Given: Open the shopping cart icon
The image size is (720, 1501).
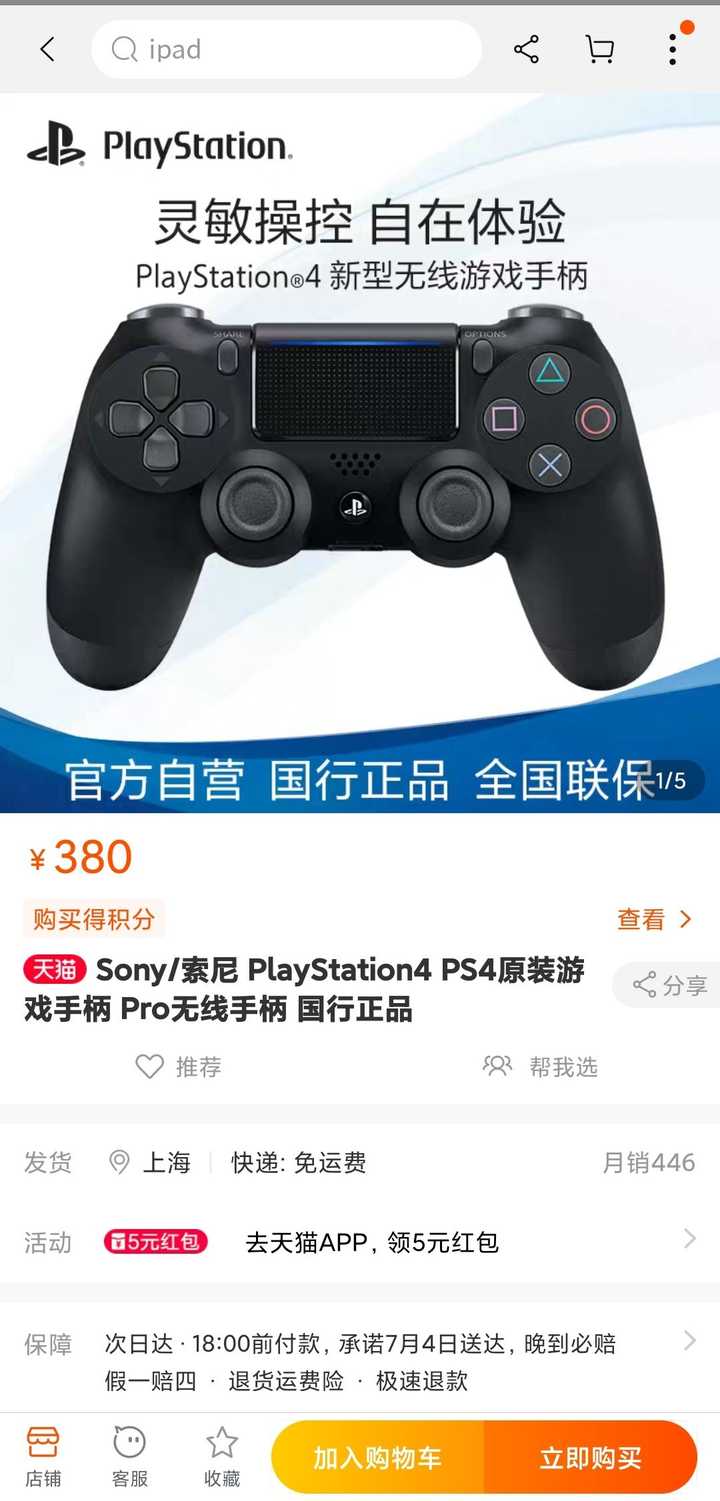Looking at the screenshot, I should click(599, 49).
